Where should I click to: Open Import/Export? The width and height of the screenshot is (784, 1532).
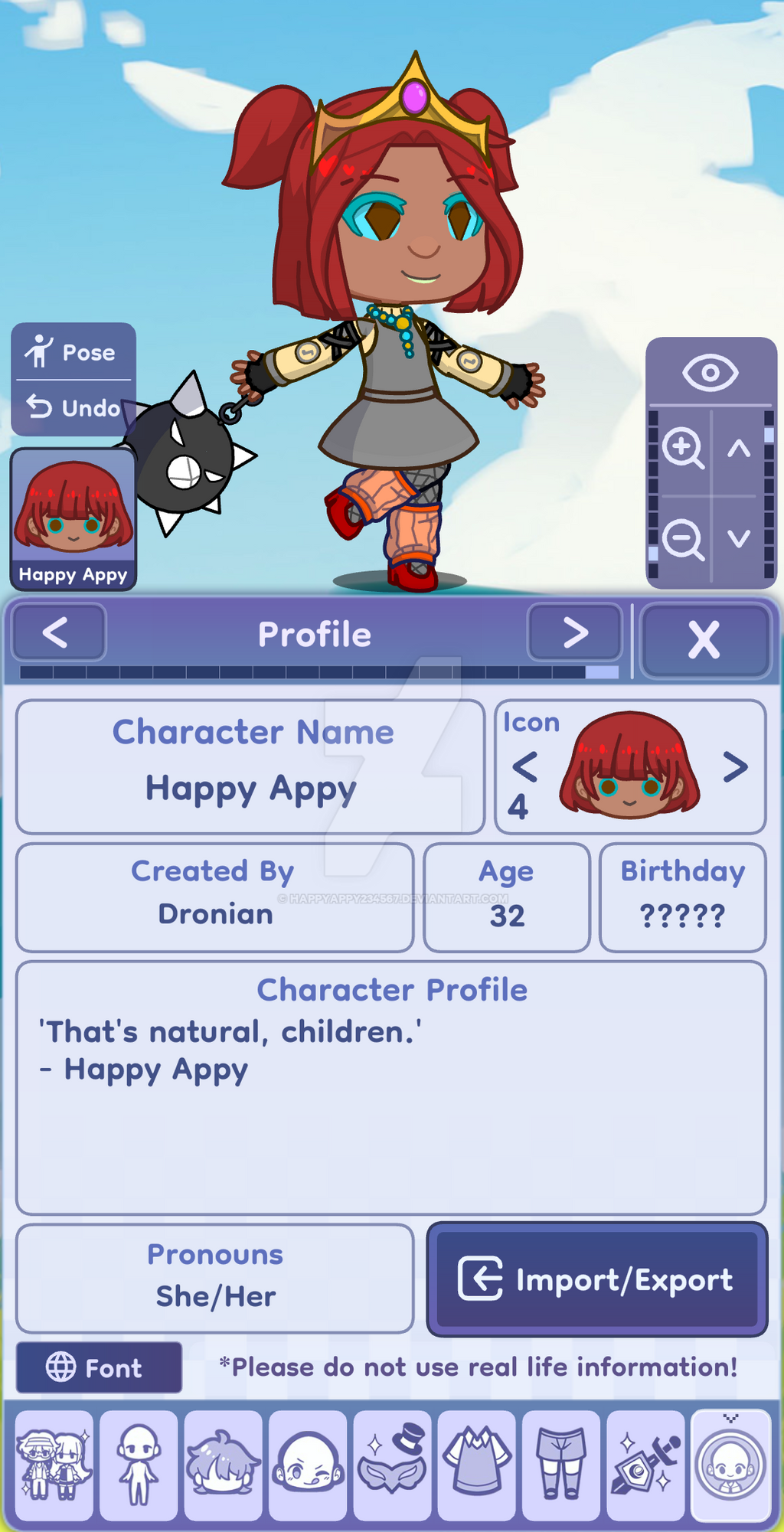coord(596,1279)
